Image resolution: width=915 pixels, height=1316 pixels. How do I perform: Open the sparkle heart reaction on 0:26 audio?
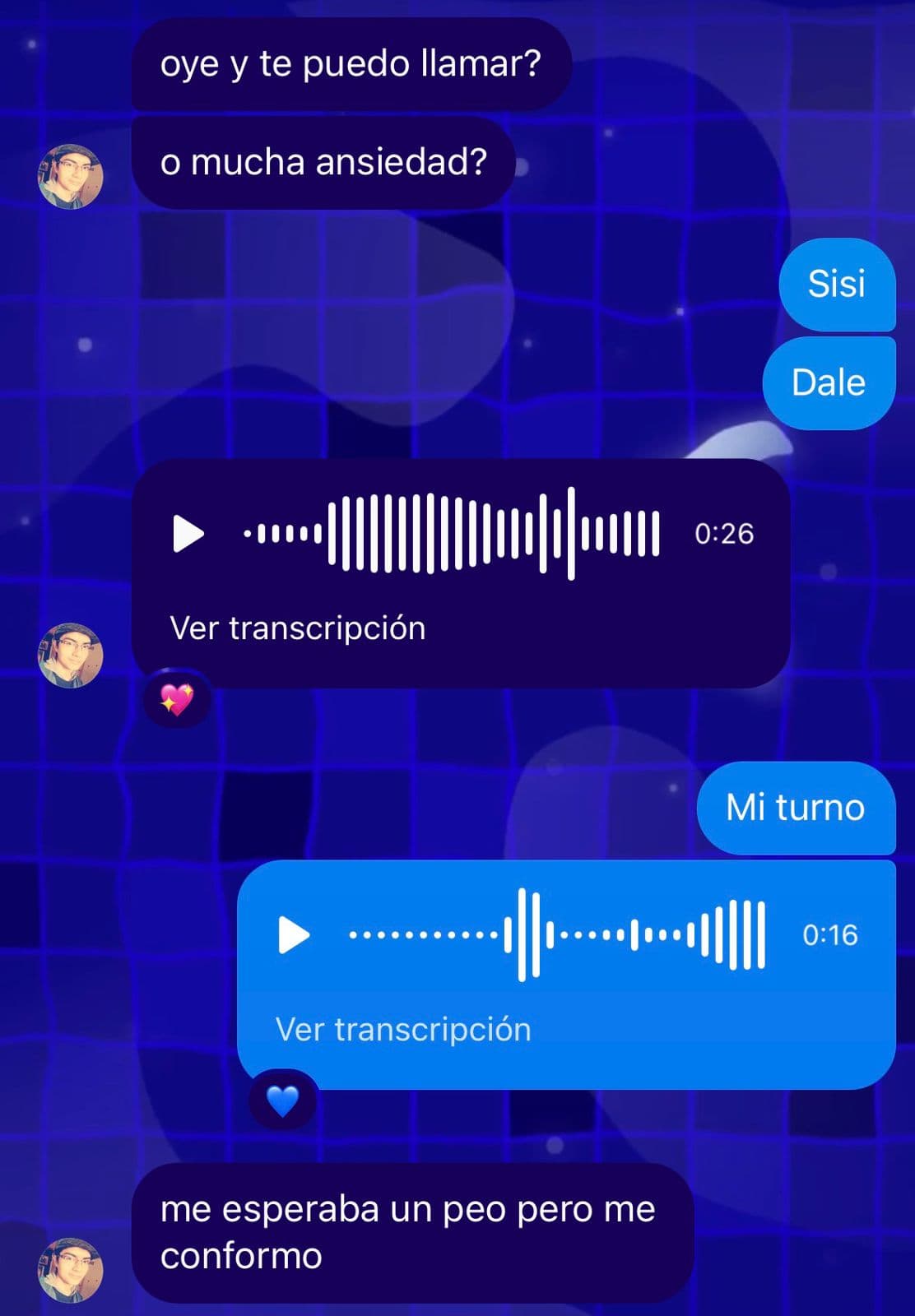tap(177, 700)
